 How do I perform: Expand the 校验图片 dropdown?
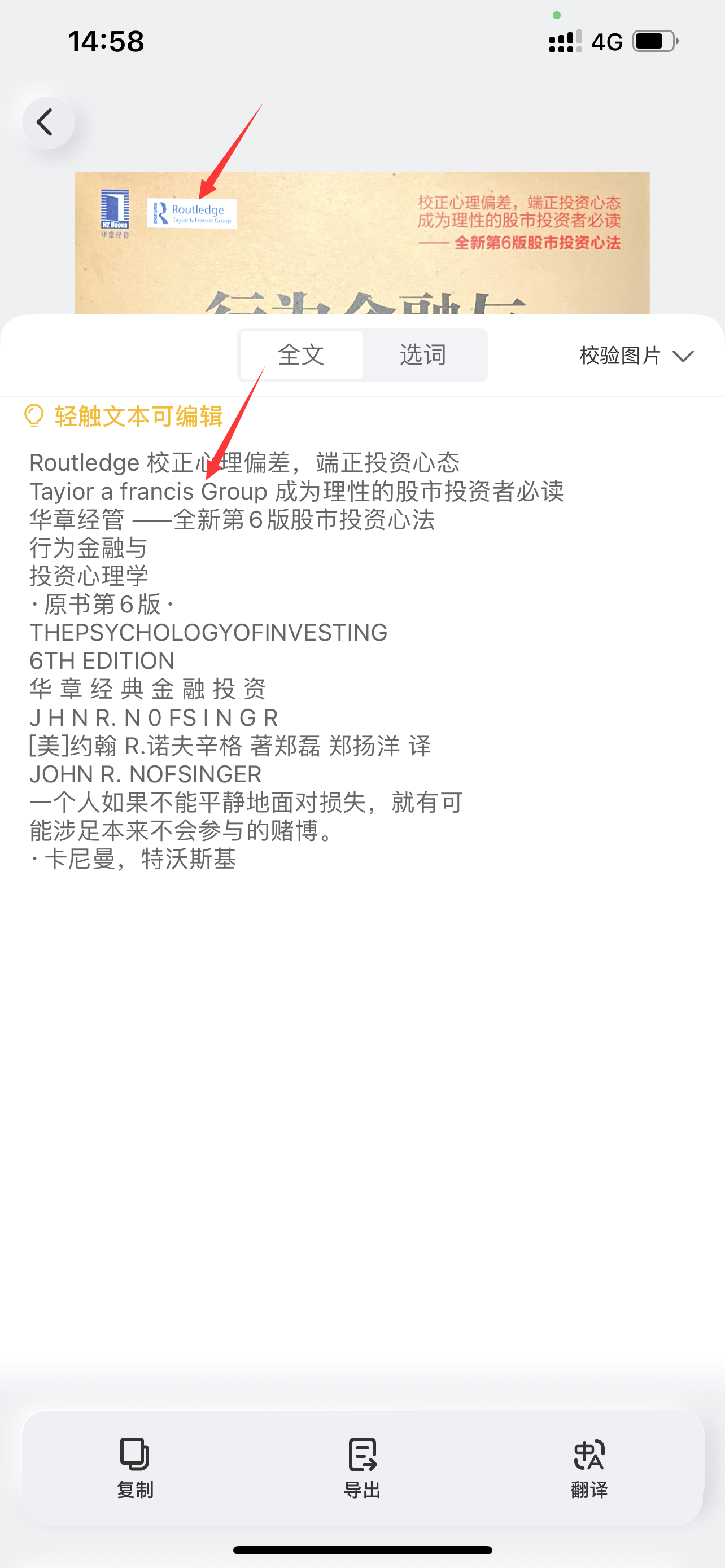tap(636, 356)
